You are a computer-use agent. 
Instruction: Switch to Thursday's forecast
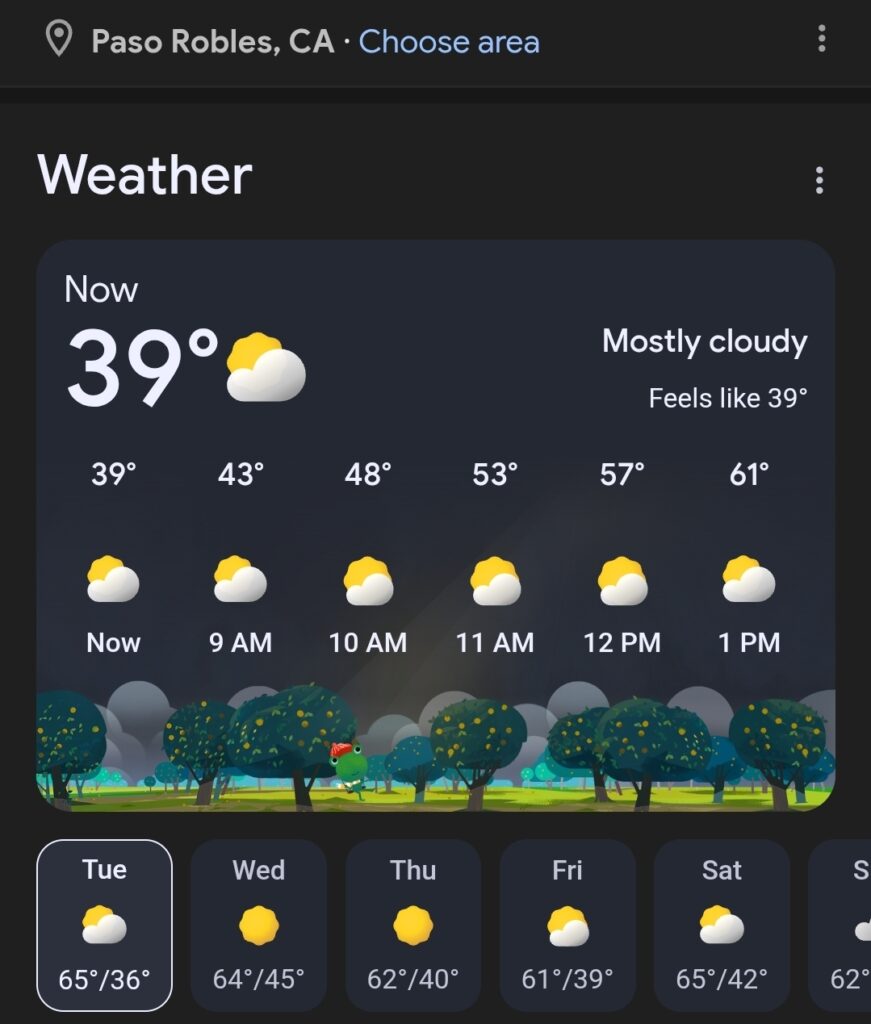click(413, 925)
